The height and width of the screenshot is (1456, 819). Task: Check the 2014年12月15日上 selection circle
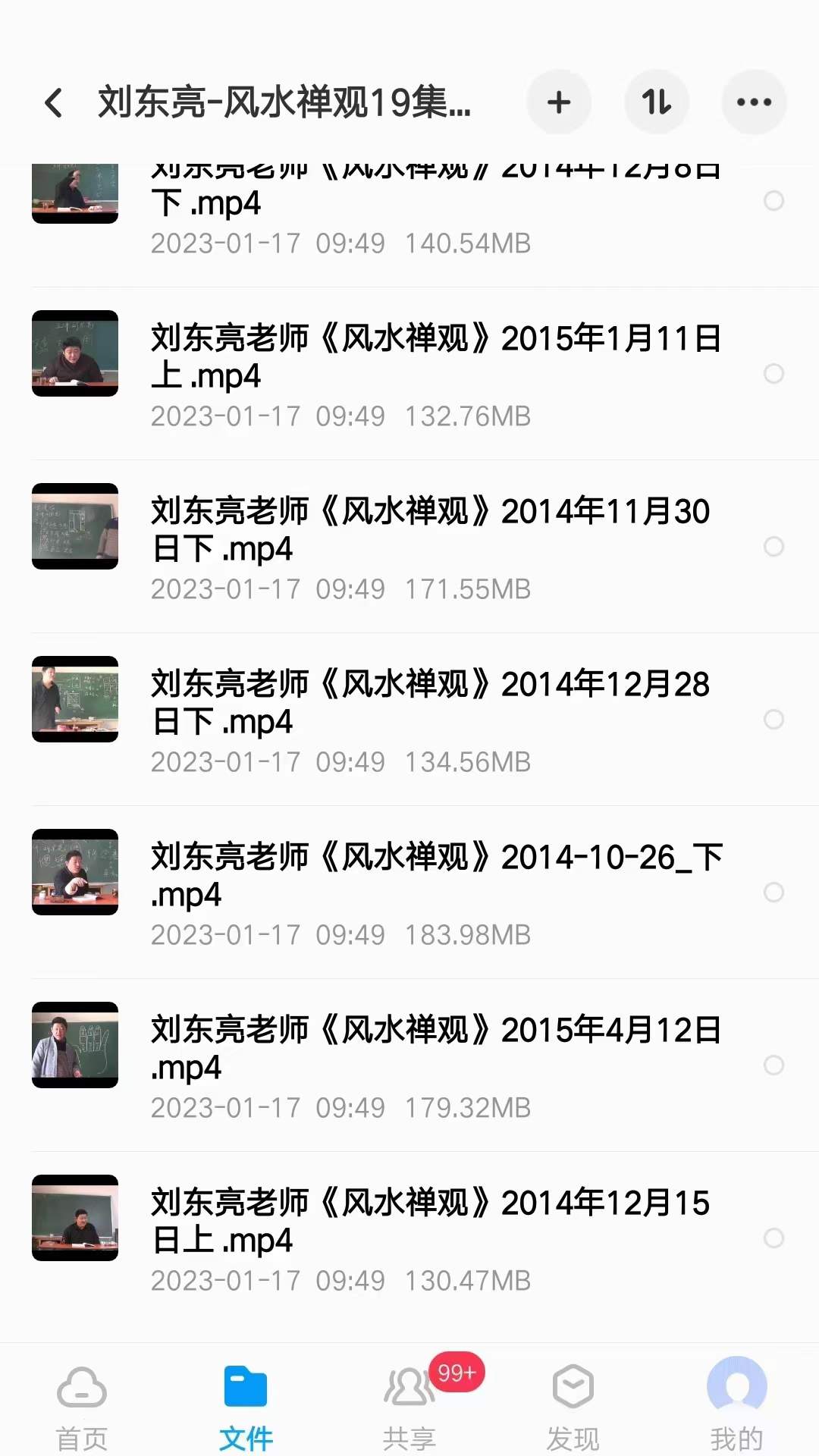tap(774, 1239)
